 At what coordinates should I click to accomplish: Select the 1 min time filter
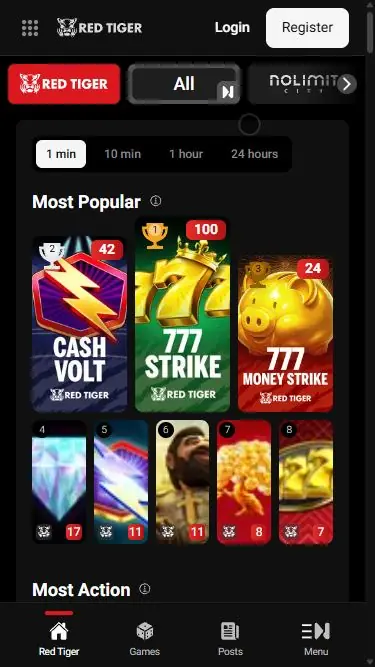coord(61,154)
